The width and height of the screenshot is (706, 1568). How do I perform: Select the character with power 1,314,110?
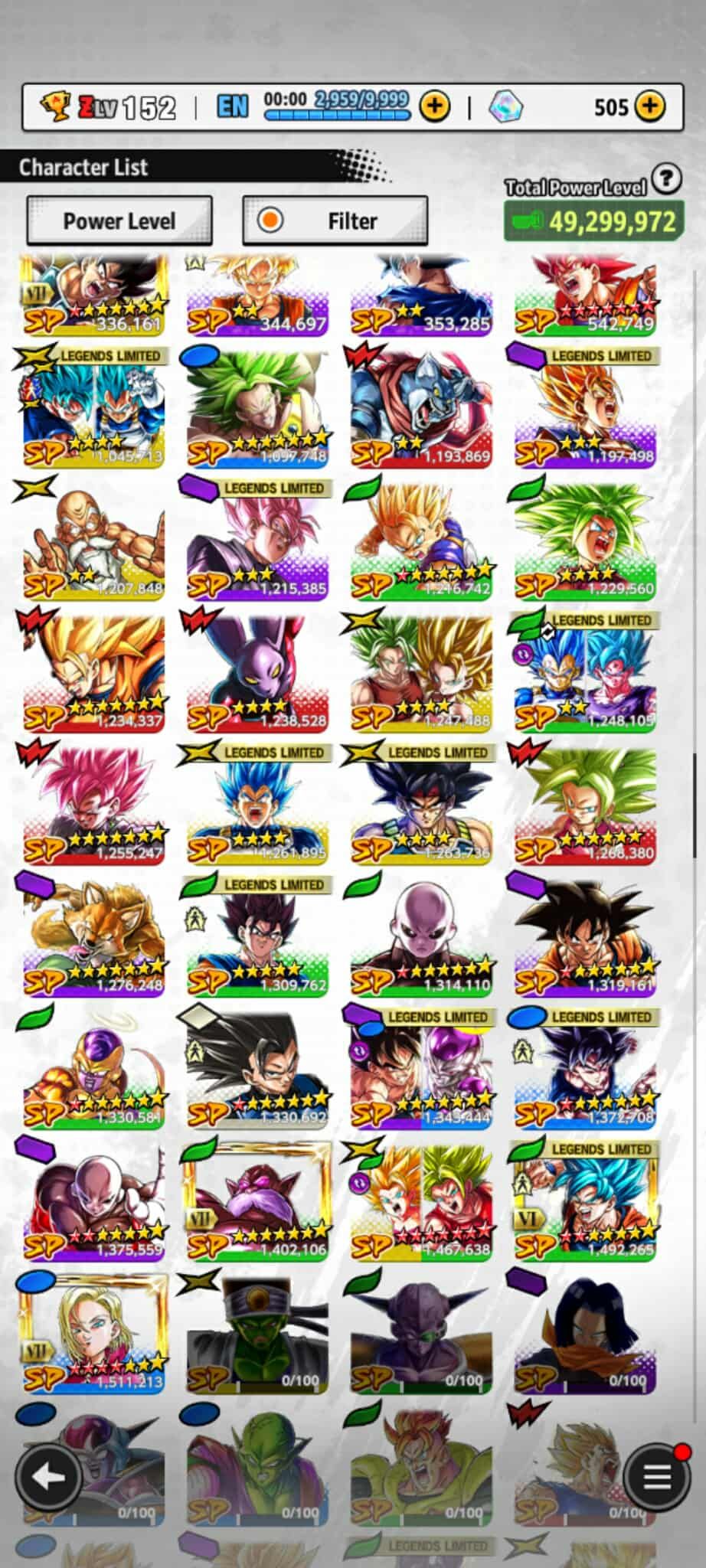click(421, 938)
